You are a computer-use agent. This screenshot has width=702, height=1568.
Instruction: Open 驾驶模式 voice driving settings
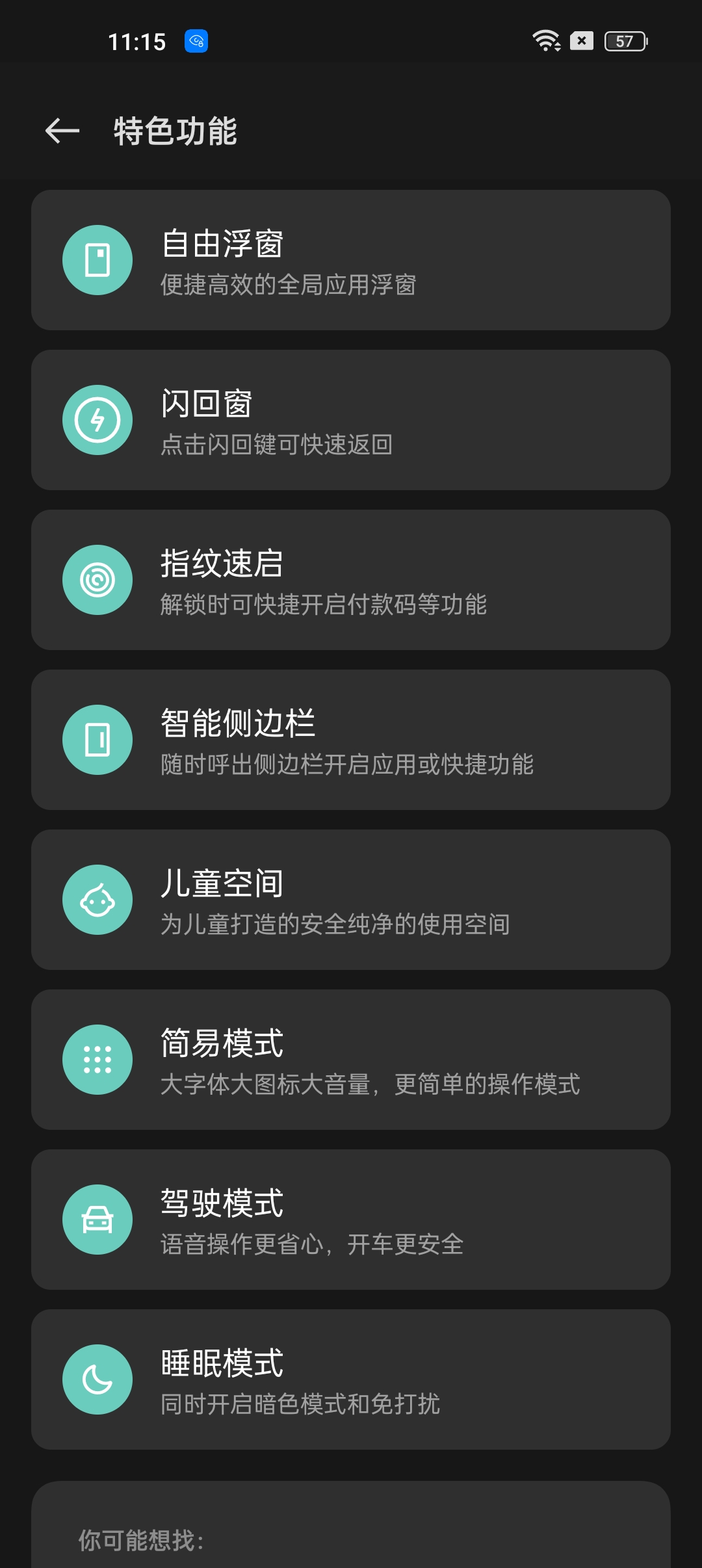[351, 1219]
